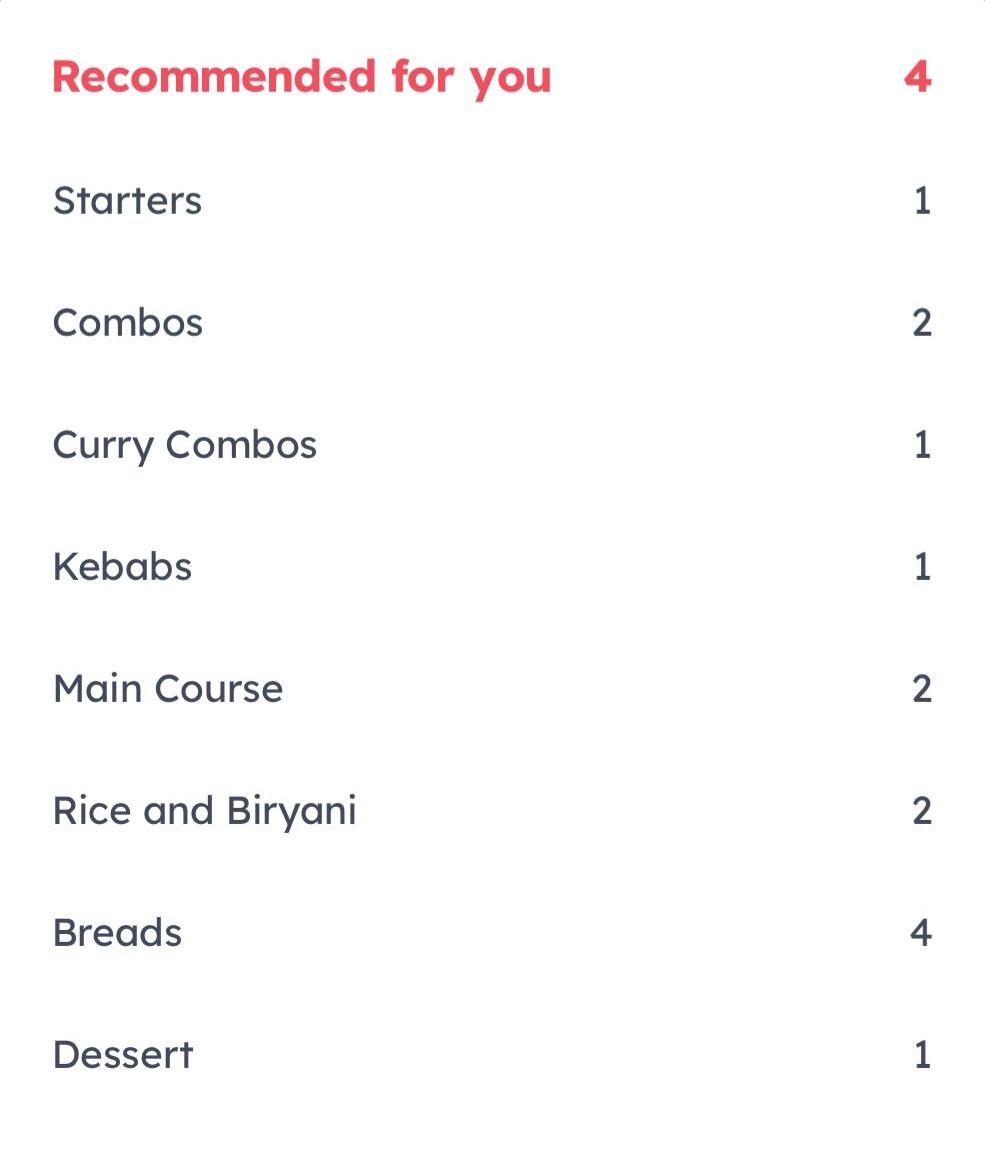The height and width of the screenshot is (1152, 985).
Task: Open the Combos menu section
Action: point(128,322)
